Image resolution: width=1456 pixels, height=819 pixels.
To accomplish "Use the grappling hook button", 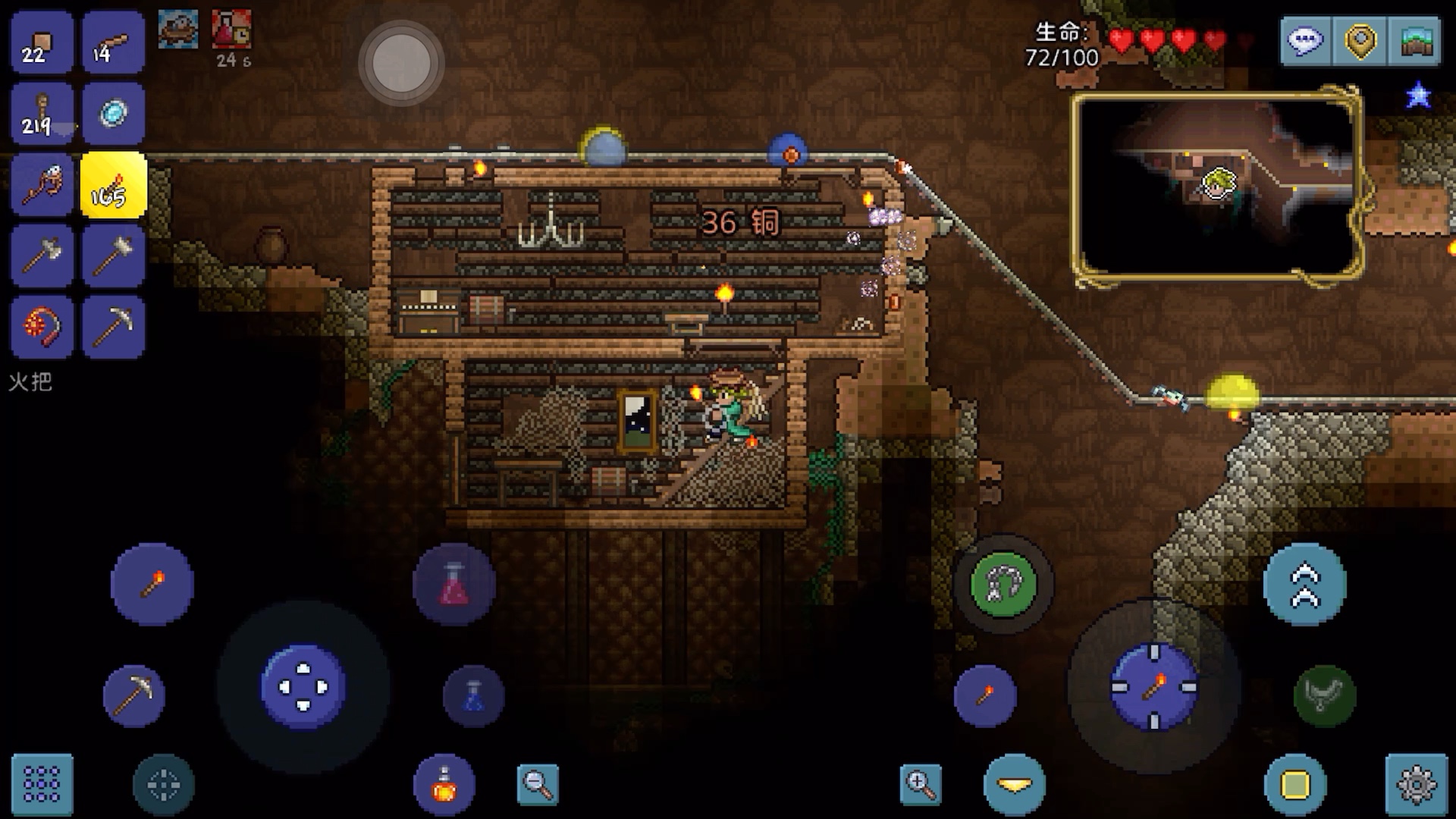I will tap(1003, 584).
